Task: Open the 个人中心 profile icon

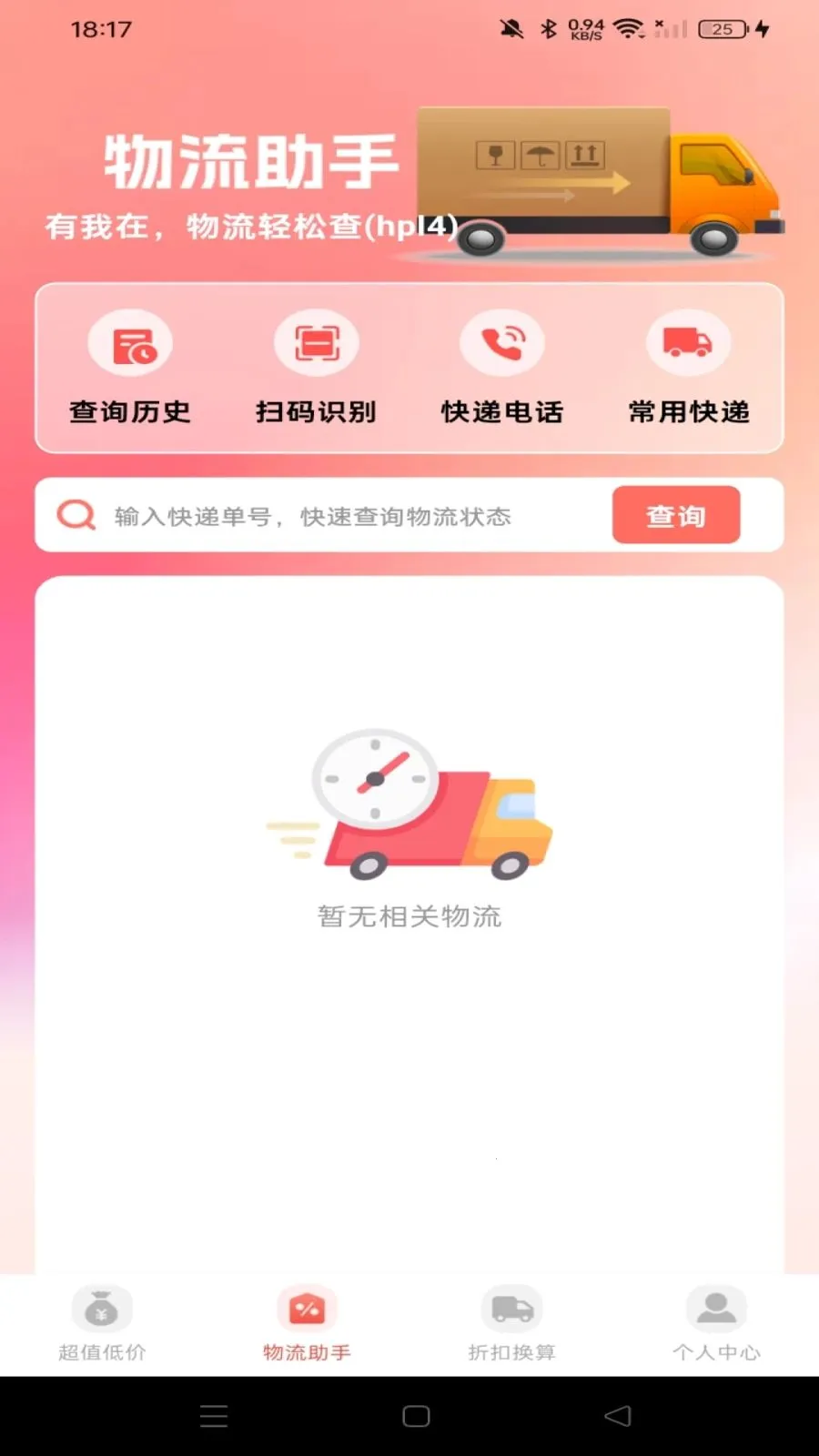Action: [716, 1310]
